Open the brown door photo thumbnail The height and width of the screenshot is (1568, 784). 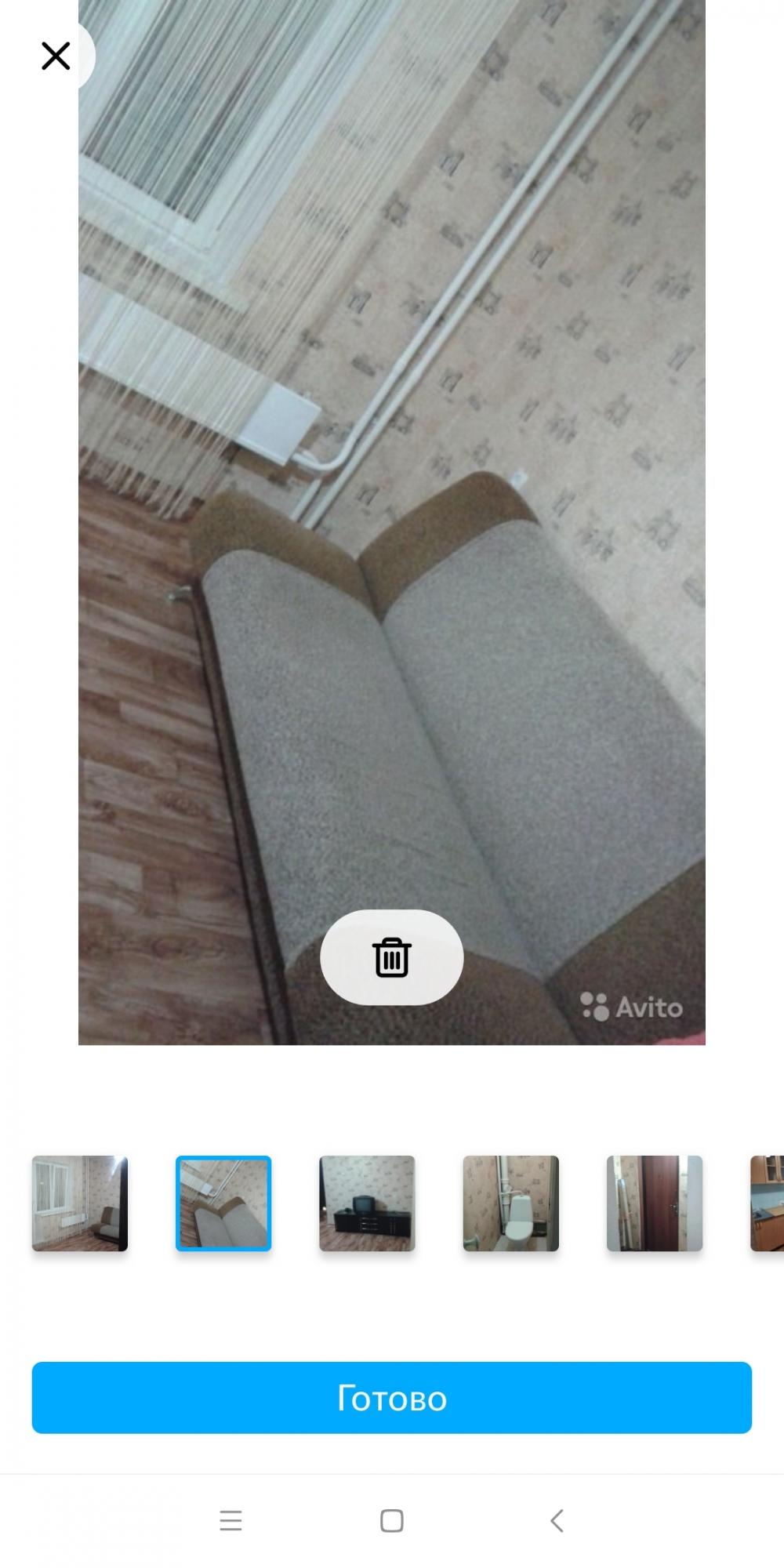655,1203
